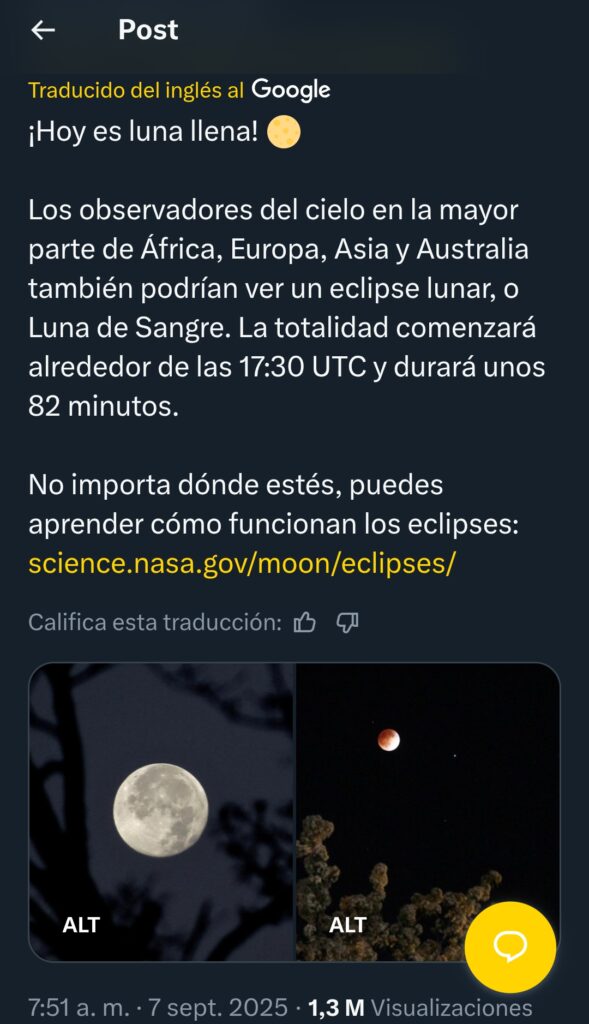Rate the translation with thumbs up
The width and height of the screenshot is (589, 1024).
click(304, 623)
